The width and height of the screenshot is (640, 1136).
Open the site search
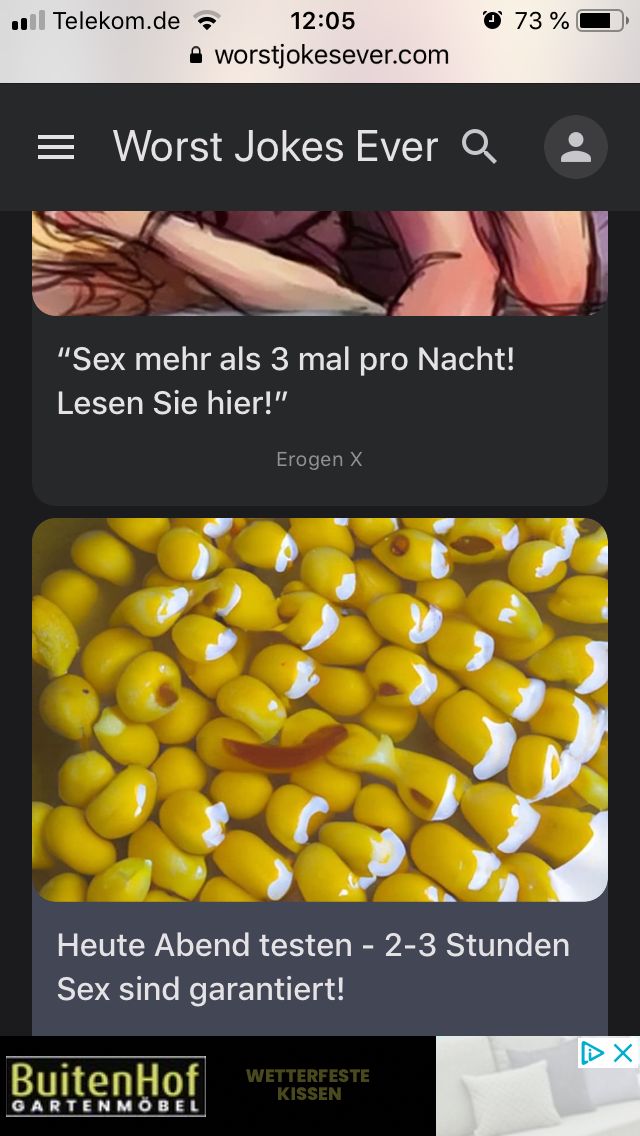(480, 147)
